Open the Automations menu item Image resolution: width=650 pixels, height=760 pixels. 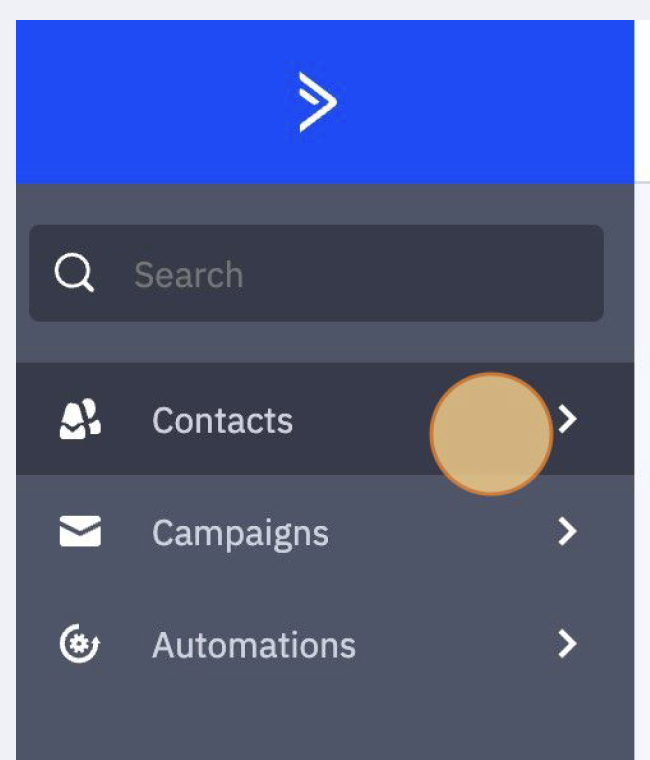pos(253,645)
